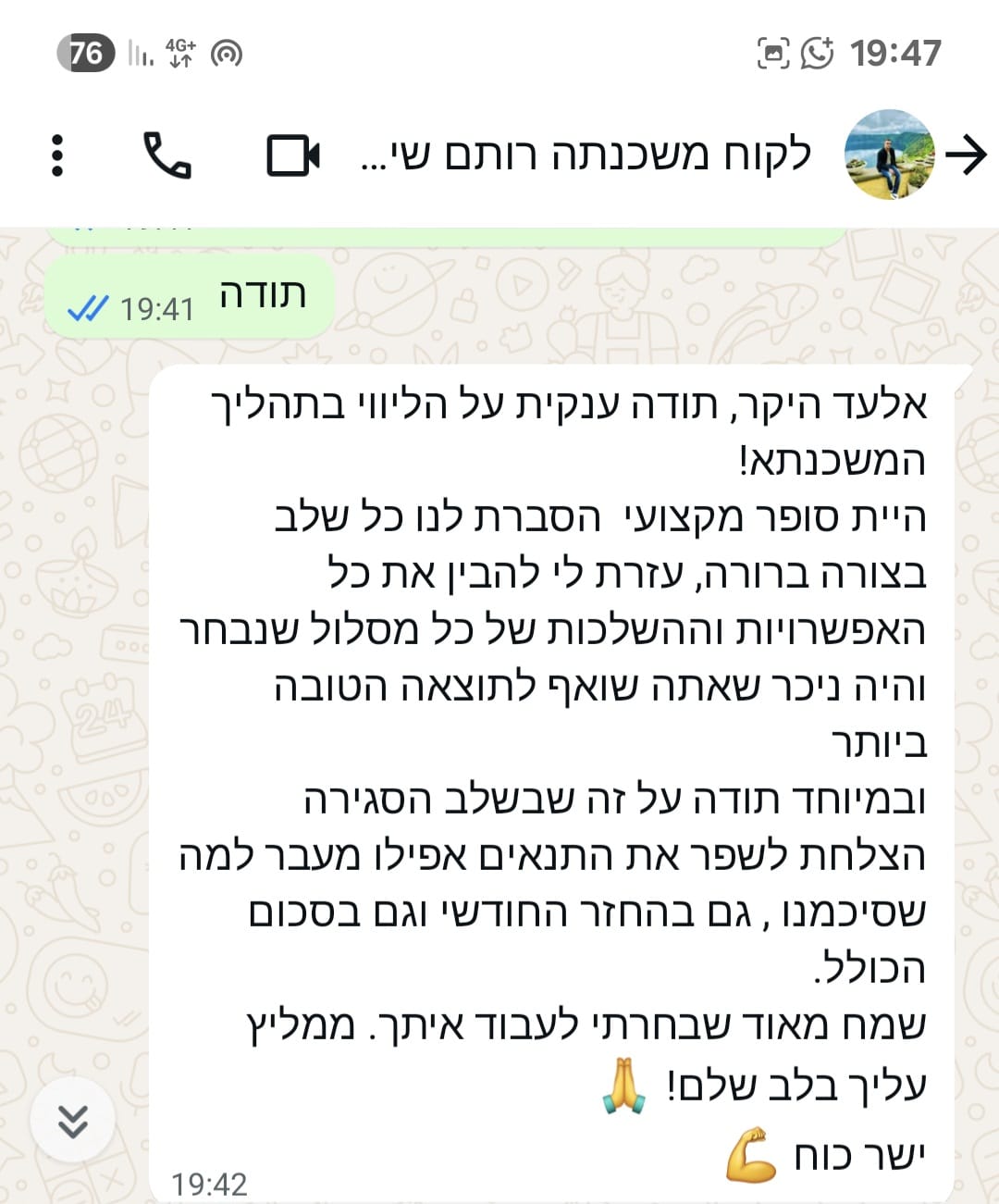The image size is (999, 1204).
Task: Go back using the arrow
Action: [968, 155]
